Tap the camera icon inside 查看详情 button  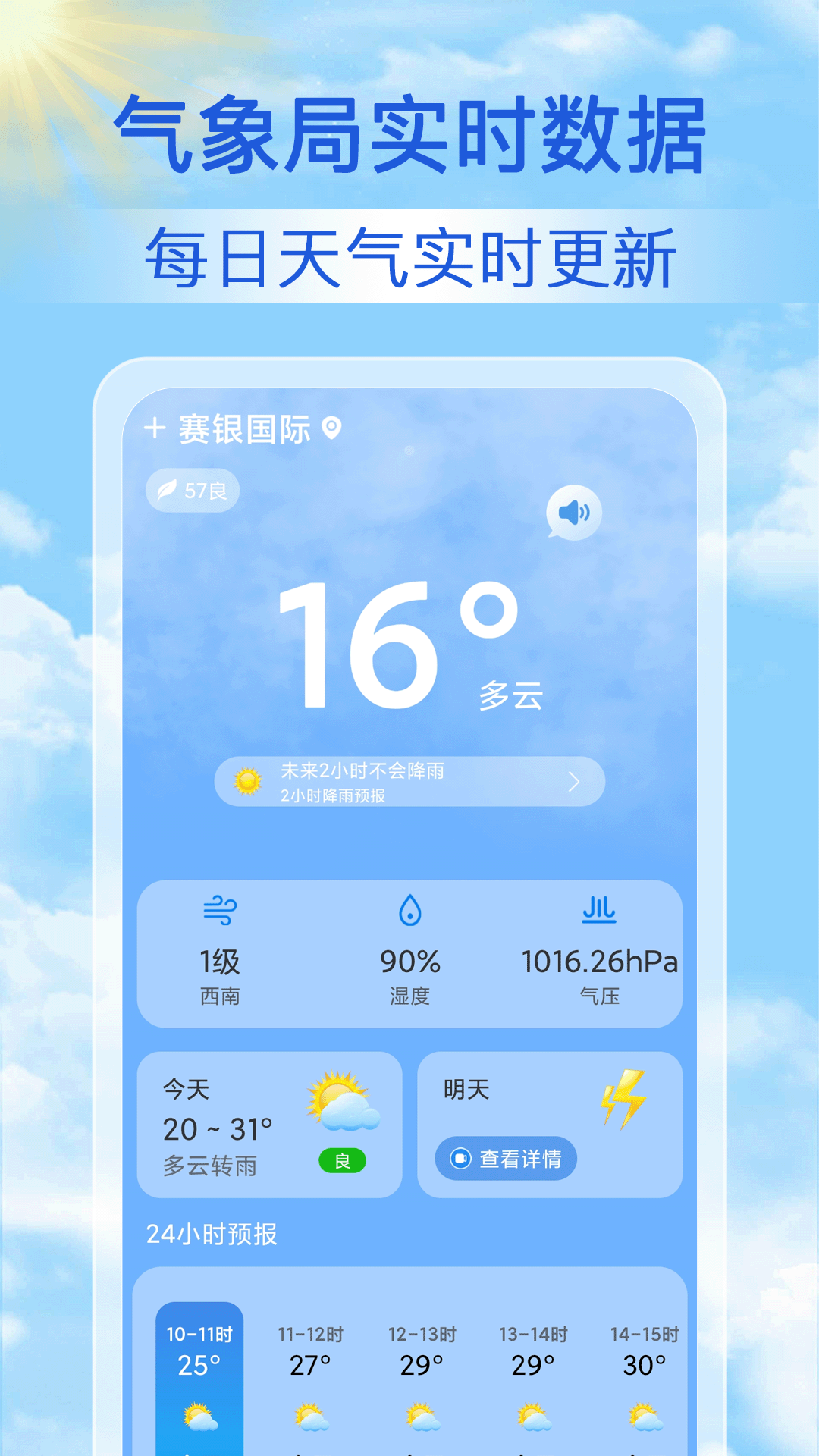pyautogui.click(x=463, y=1158)
